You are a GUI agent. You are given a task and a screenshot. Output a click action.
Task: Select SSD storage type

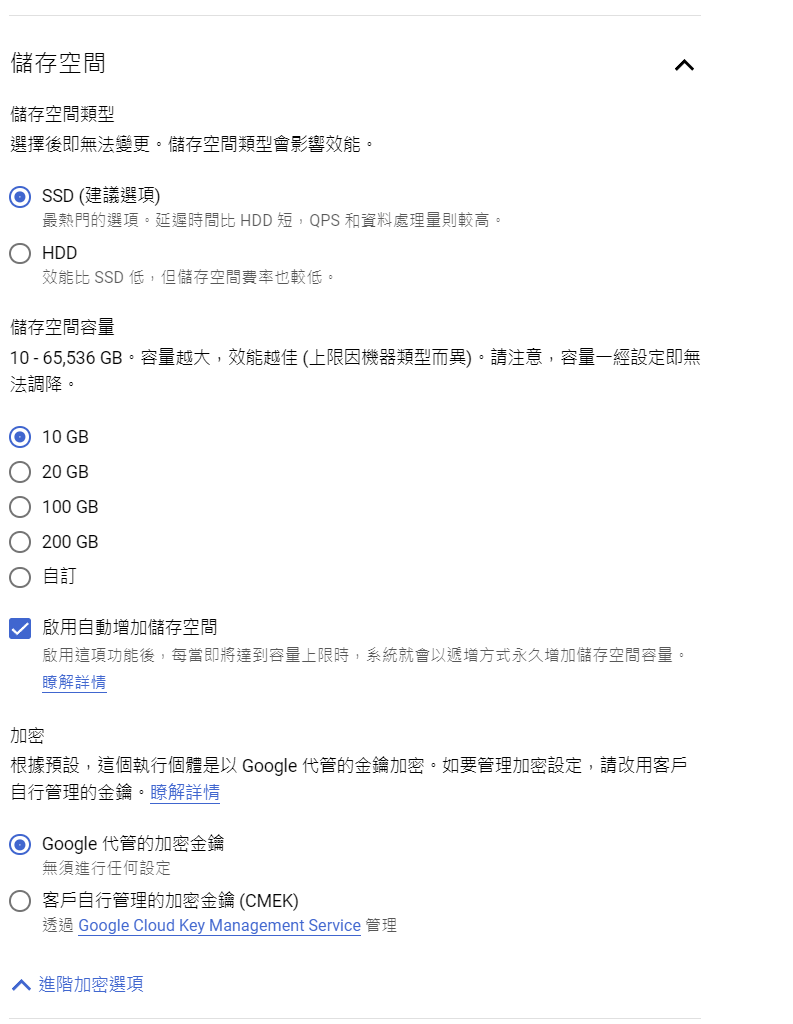tap(20, 196)
